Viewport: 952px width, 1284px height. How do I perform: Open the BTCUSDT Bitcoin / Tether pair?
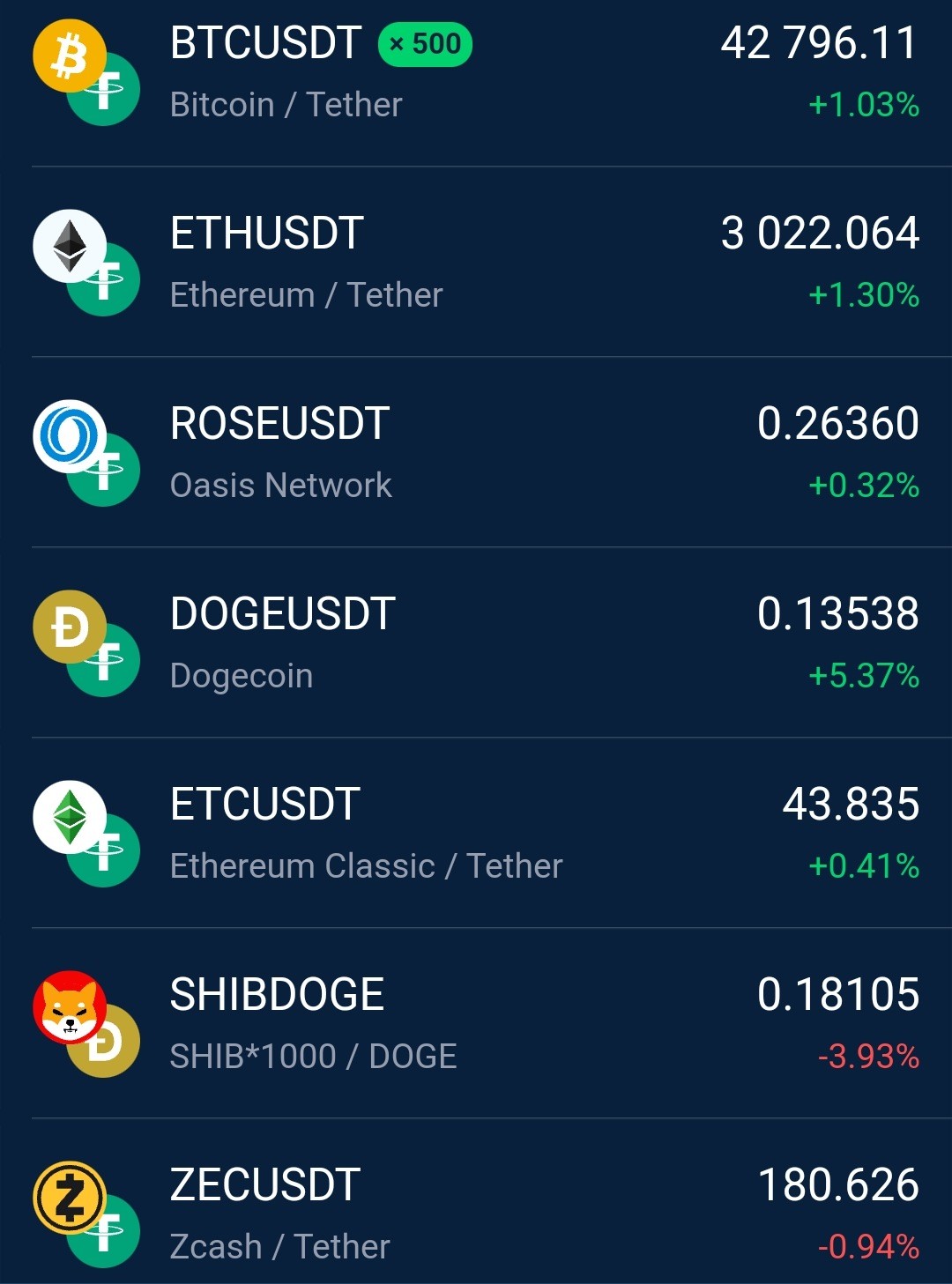point(476,73)
